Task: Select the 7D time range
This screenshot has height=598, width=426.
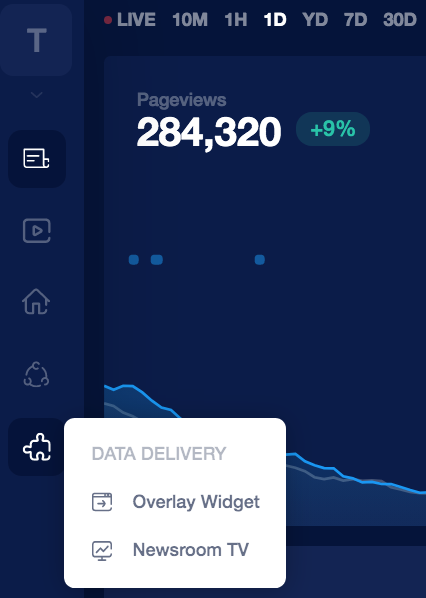Action: [x=355, y=20]
